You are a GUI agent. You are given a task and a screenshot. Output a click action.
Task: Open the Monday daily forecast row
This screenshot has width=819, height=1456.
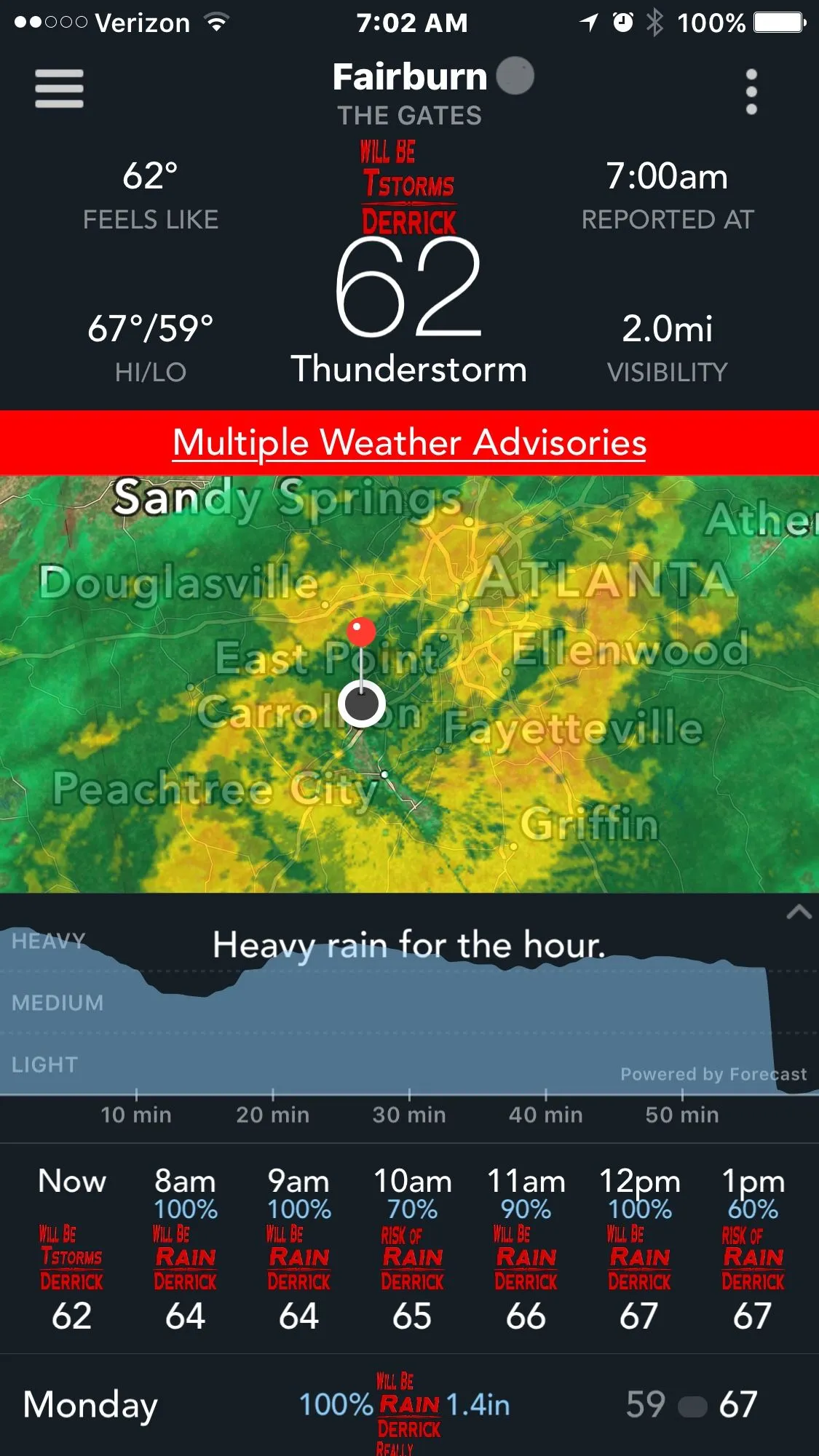(x=409, y=1406)
